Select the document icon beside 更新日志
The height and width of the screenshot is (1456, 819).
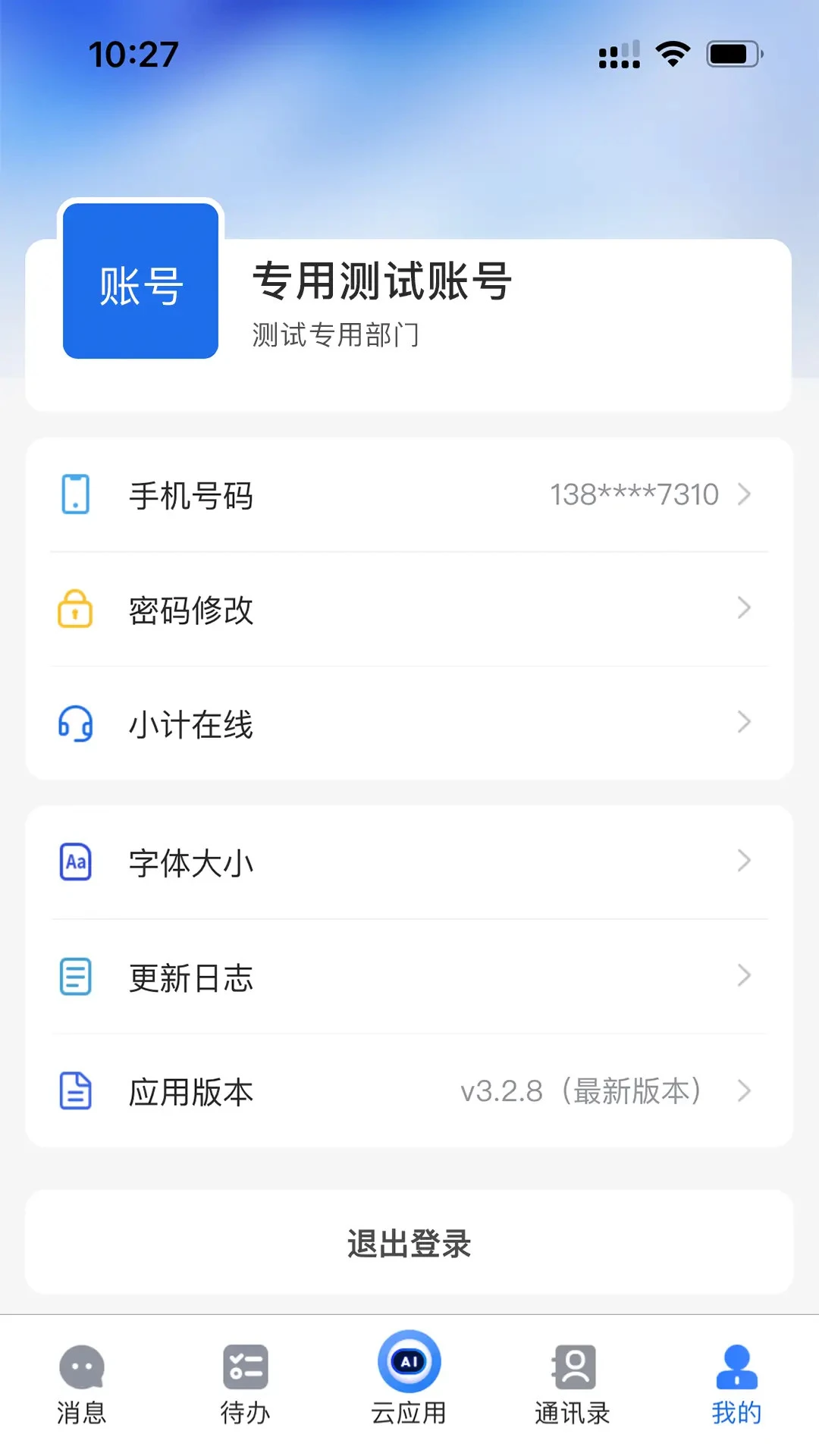74,977
